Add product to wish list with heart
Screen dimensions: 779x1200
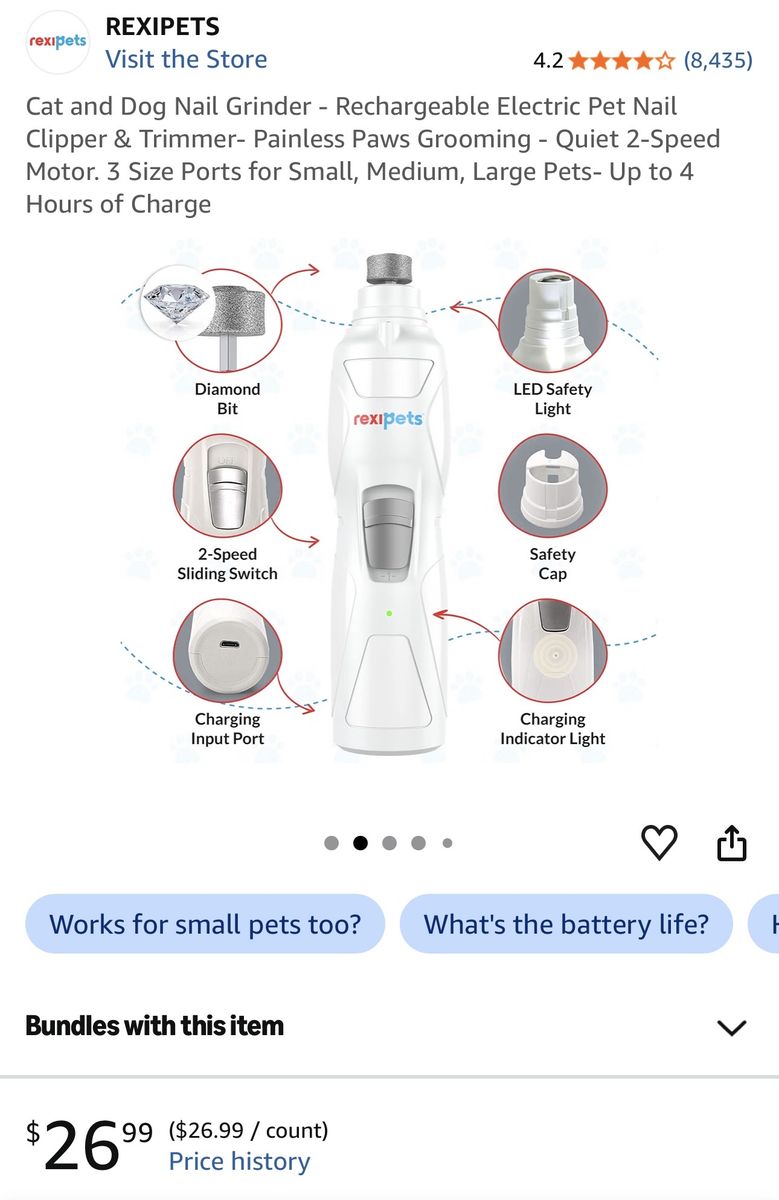[x=659, y=843]
